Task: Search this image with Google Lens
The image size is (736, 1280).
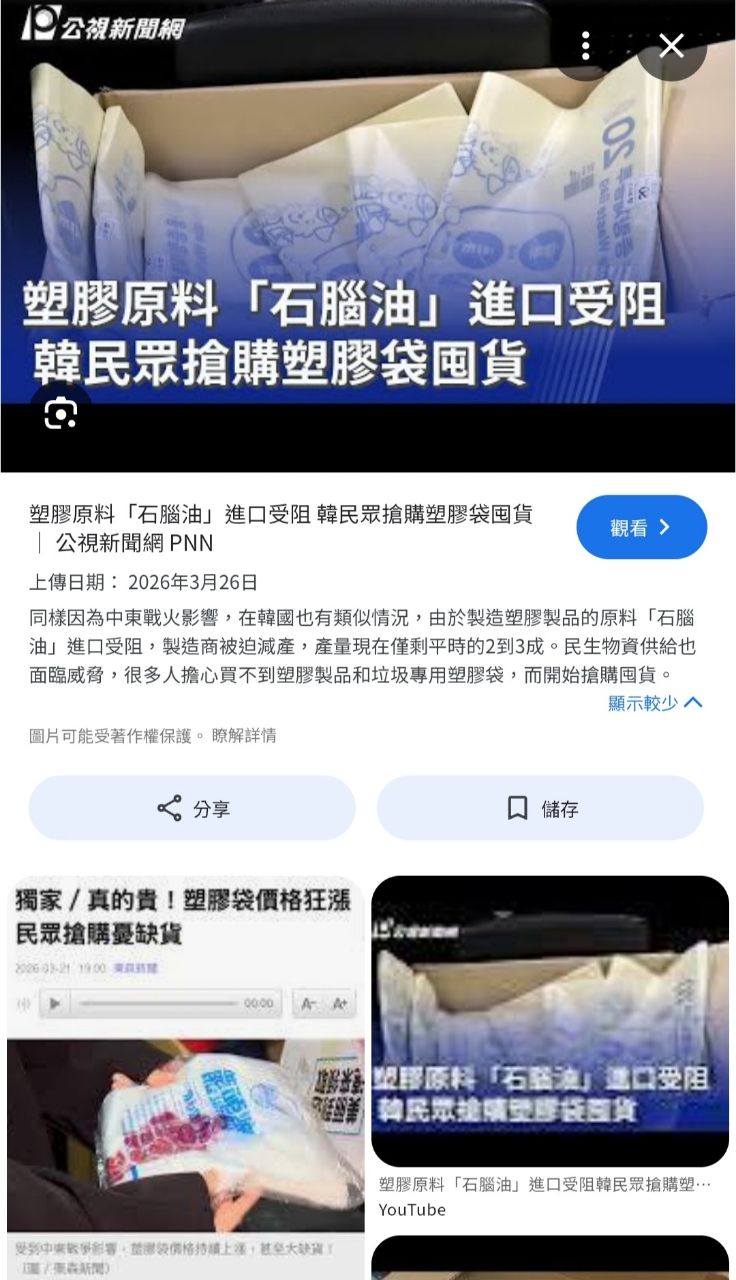Action: (x=61, y=413)
